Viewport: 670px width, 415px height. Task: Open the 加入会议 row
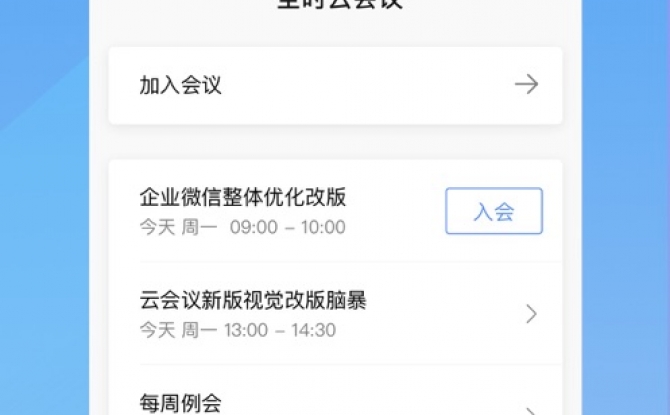point(334,85)
